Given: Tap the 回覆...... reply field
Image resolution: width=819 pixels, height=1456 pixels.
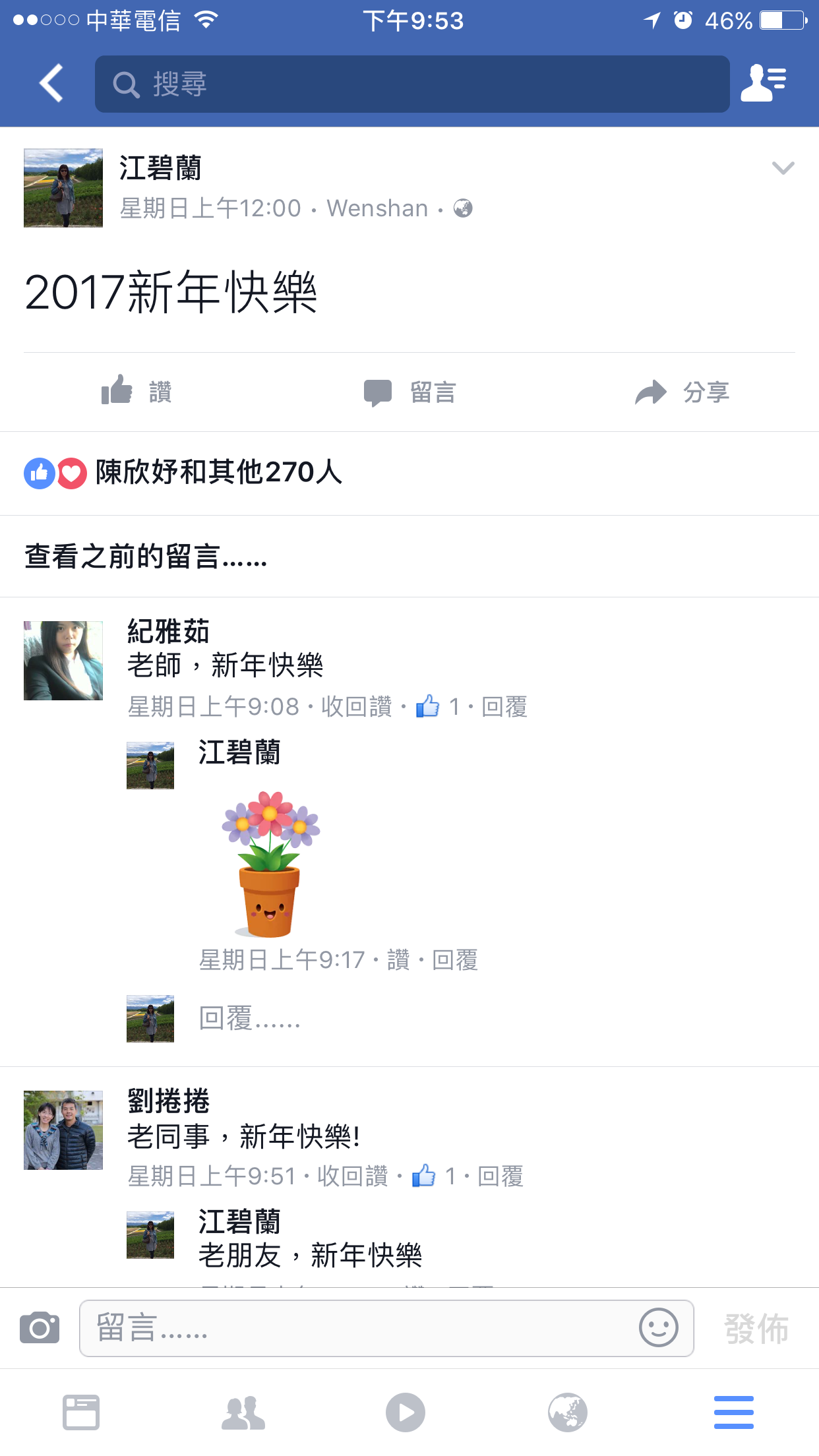Looking at the screenshot, I should [x=249, y=1019].
